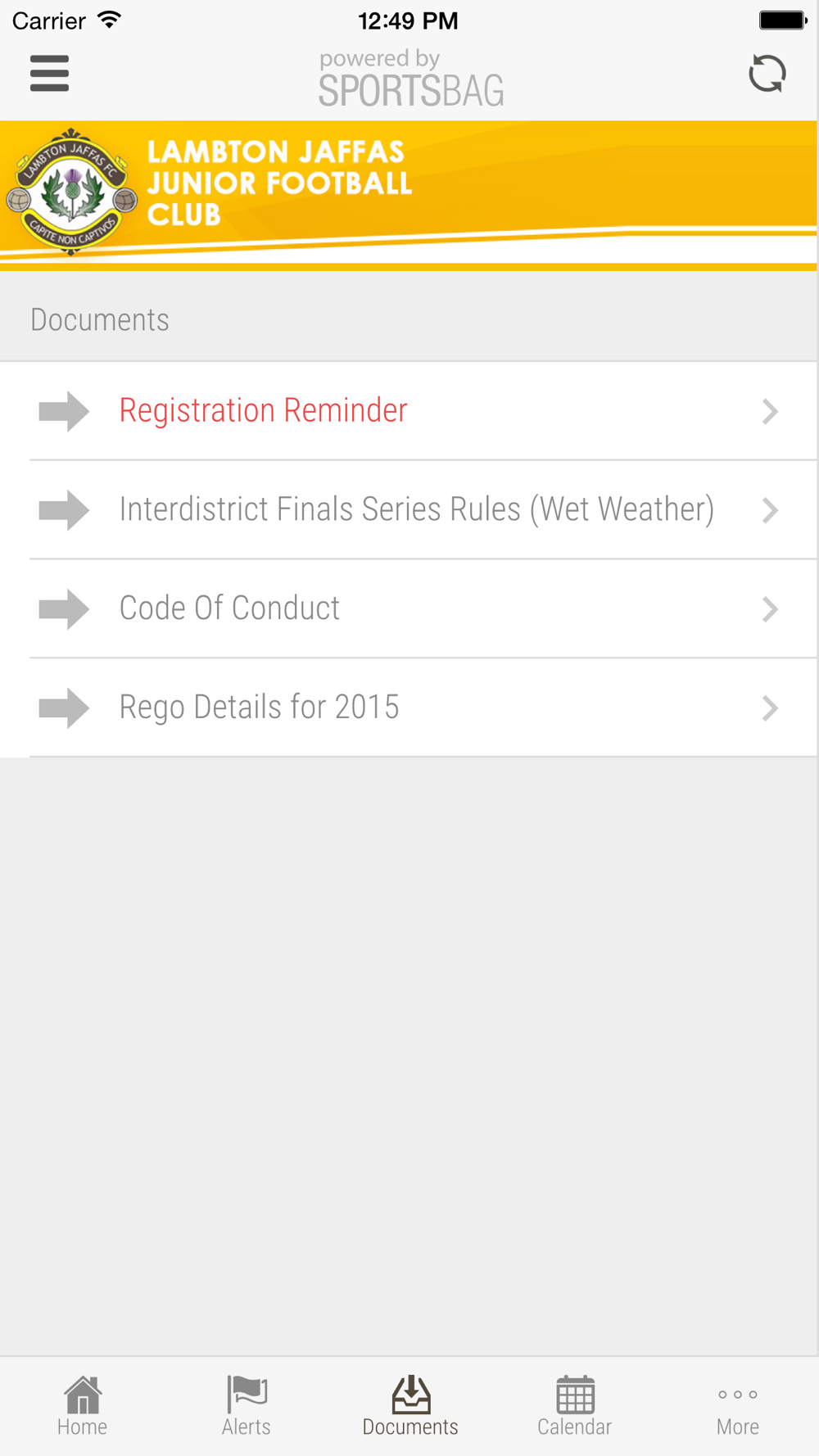
Task: Switch to the Home tab
Action: coord(82,1406)
